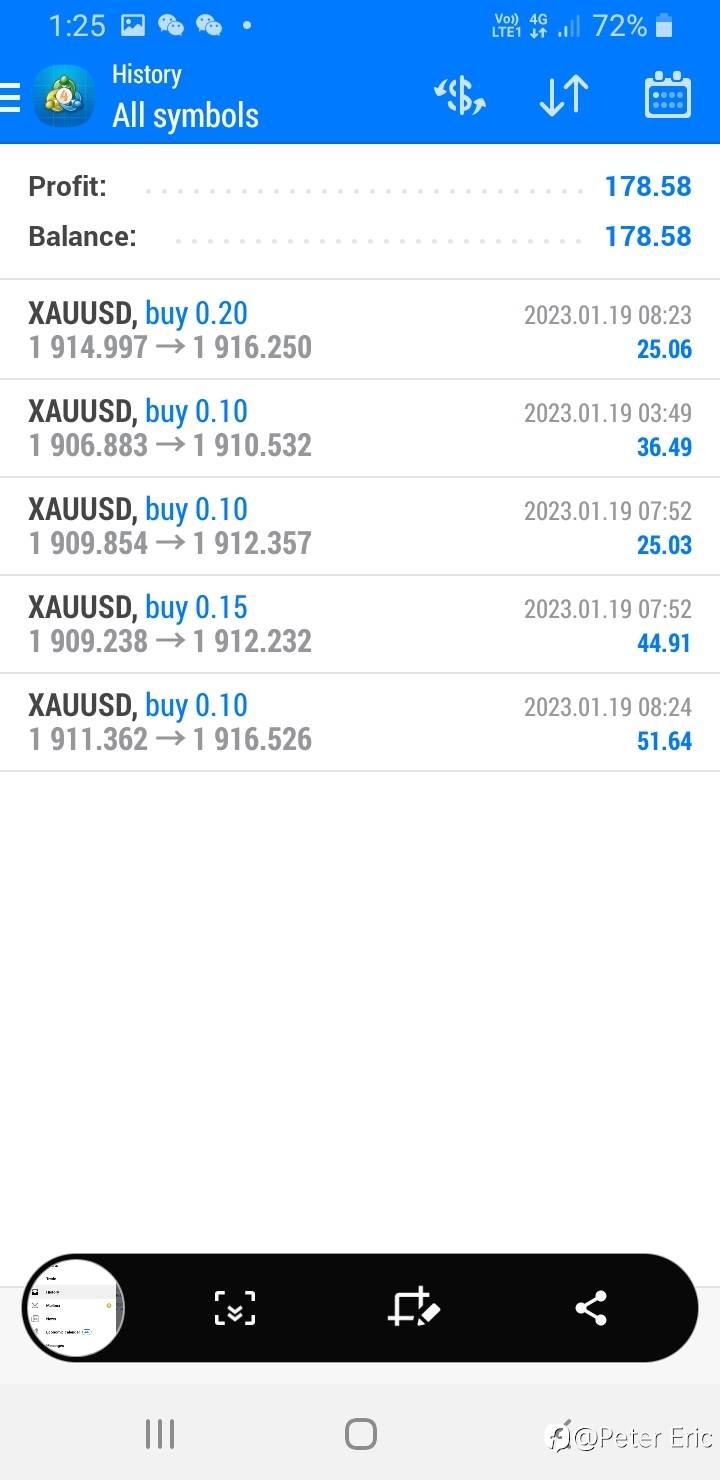The image size is (720, 1480).
Task: Start scroll capture of the screenshot
Action: click(x=235, y=1307)
